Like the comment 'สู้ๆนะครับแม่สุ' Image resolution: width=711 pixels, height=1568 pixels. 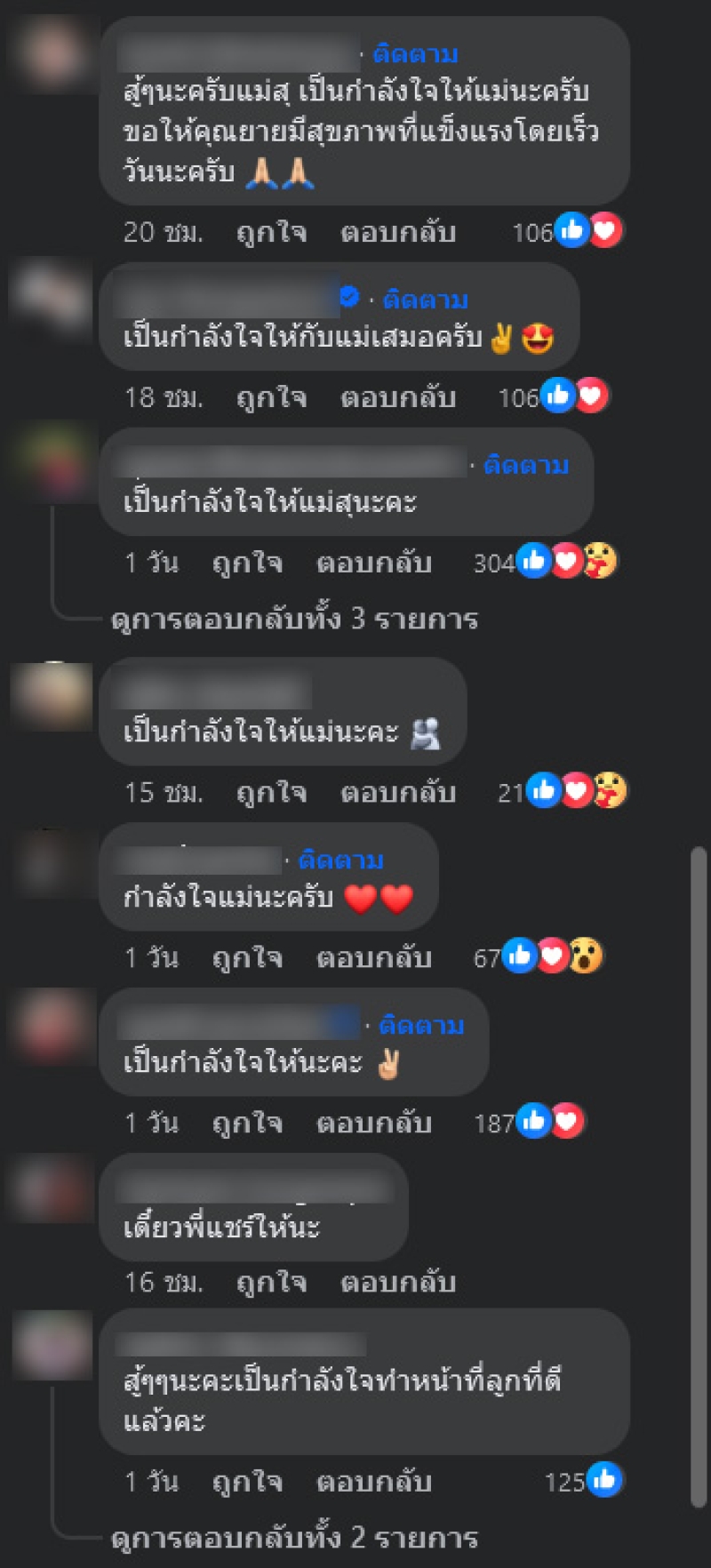point(271,233)
